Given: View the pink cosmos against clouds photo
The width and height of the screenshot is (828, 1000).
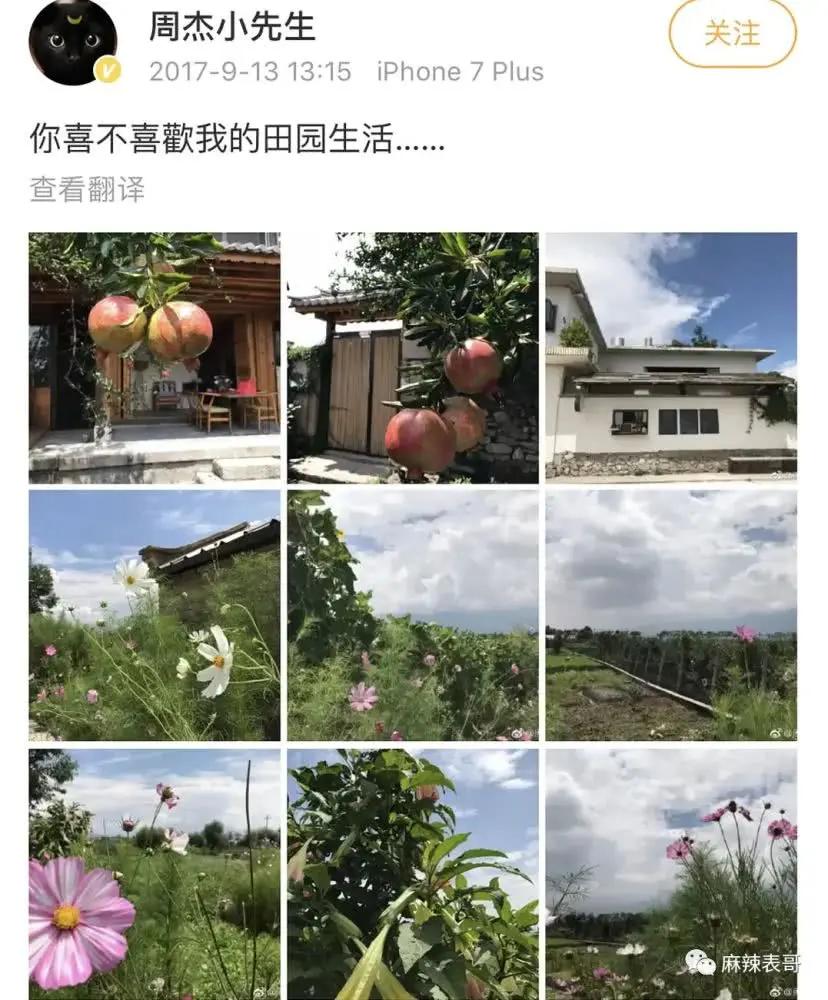Looking at the screenshot, I should tap(671, 874).
